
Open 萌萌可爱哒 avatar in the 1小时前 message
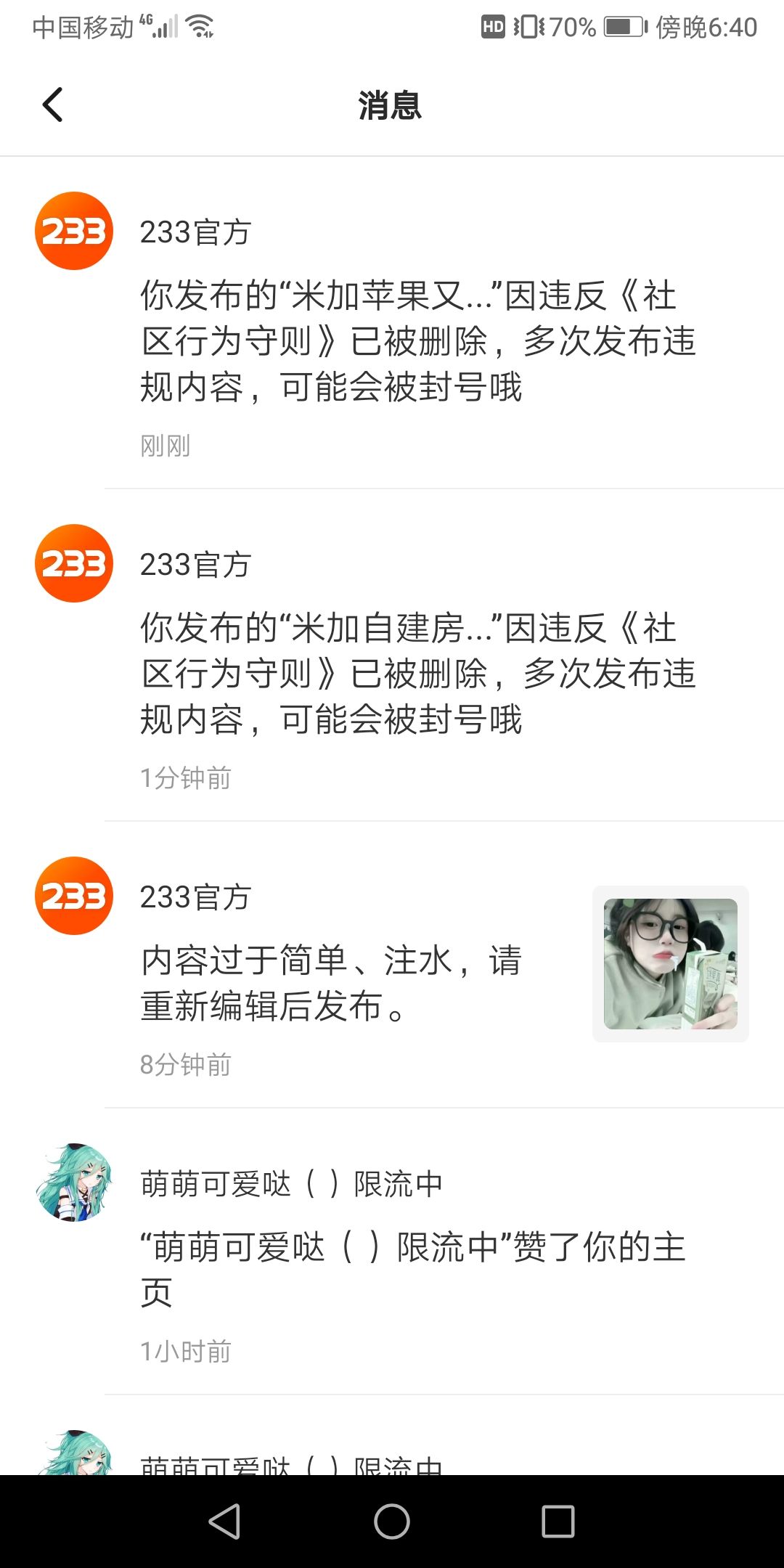coord(74,1183)
